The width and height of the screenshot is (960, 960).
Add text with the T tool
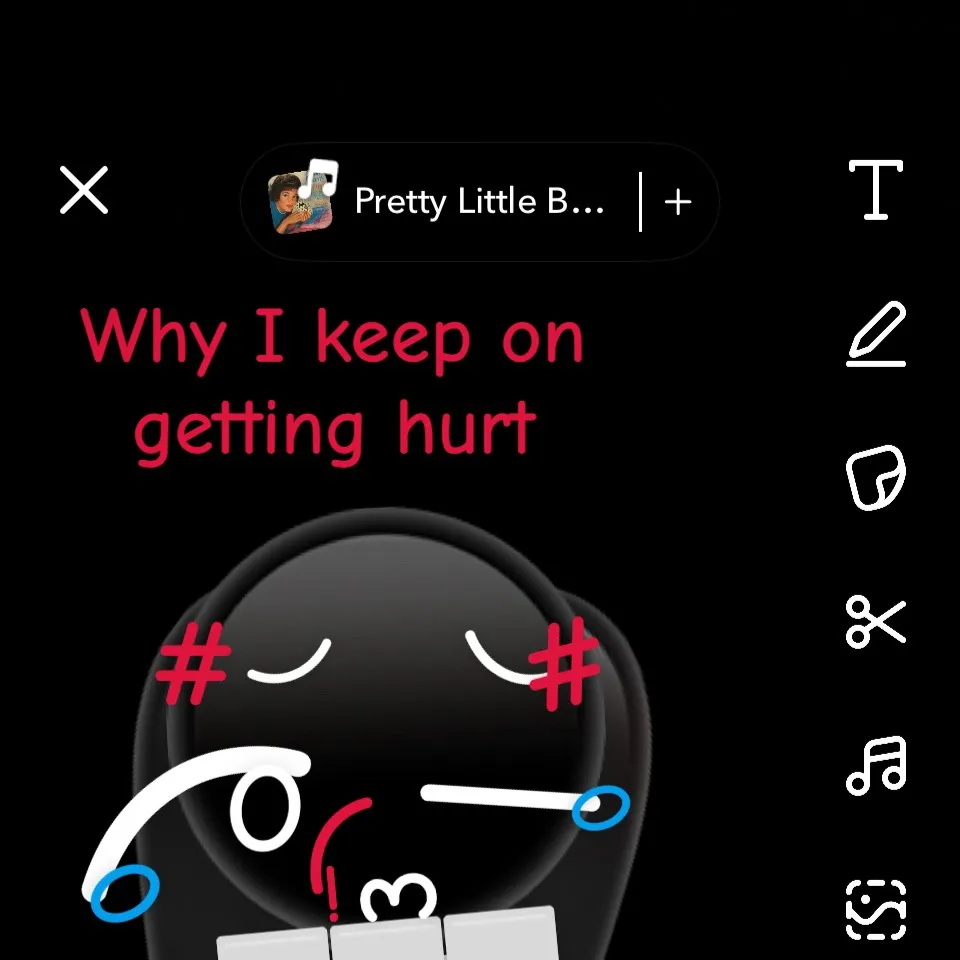pyautogui.click(x=876, y=189)
